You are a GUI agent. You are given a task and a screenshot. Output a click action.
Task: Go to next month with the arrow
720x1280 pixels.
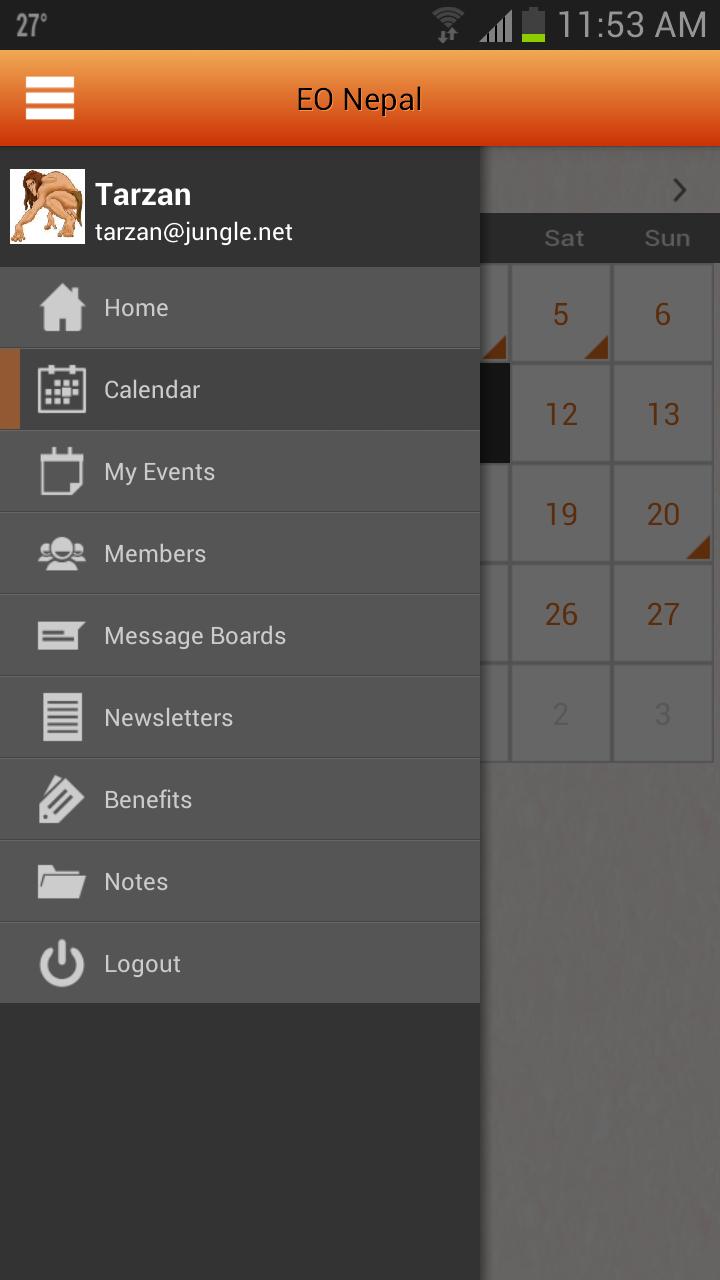pyautogui.click(x=680, y=190)
